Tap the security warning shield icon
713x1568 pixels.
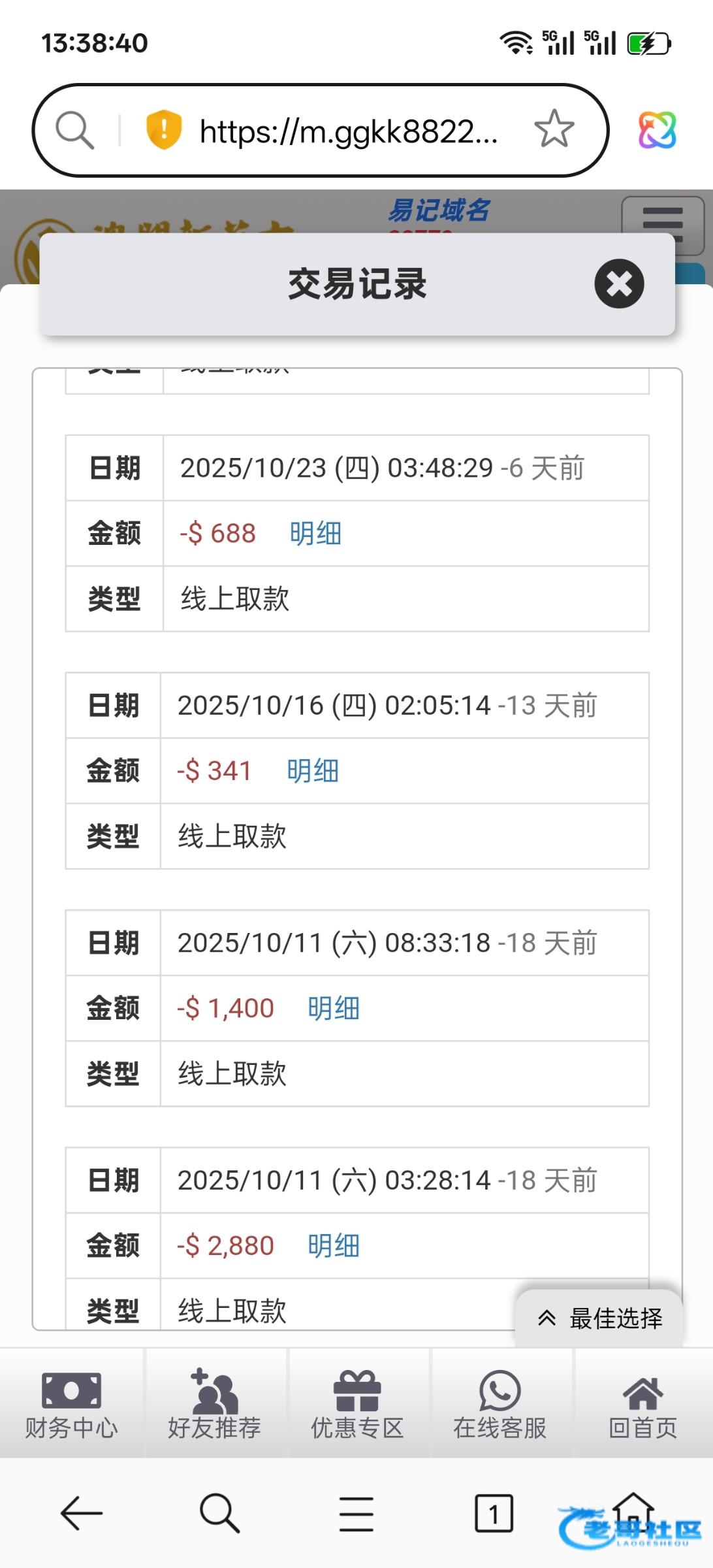163,129
